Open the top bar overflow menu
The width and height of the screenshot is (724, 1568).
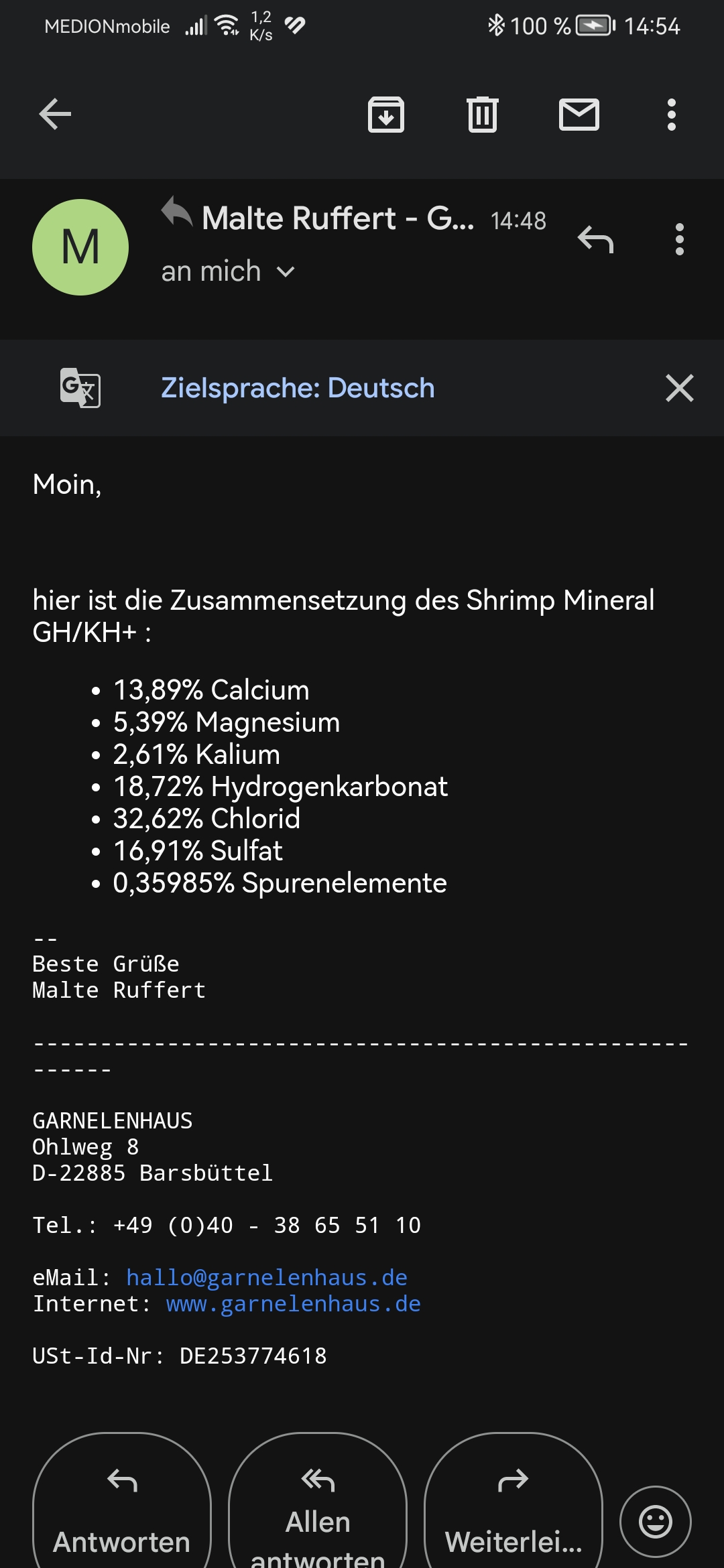(x=671, y=115)
